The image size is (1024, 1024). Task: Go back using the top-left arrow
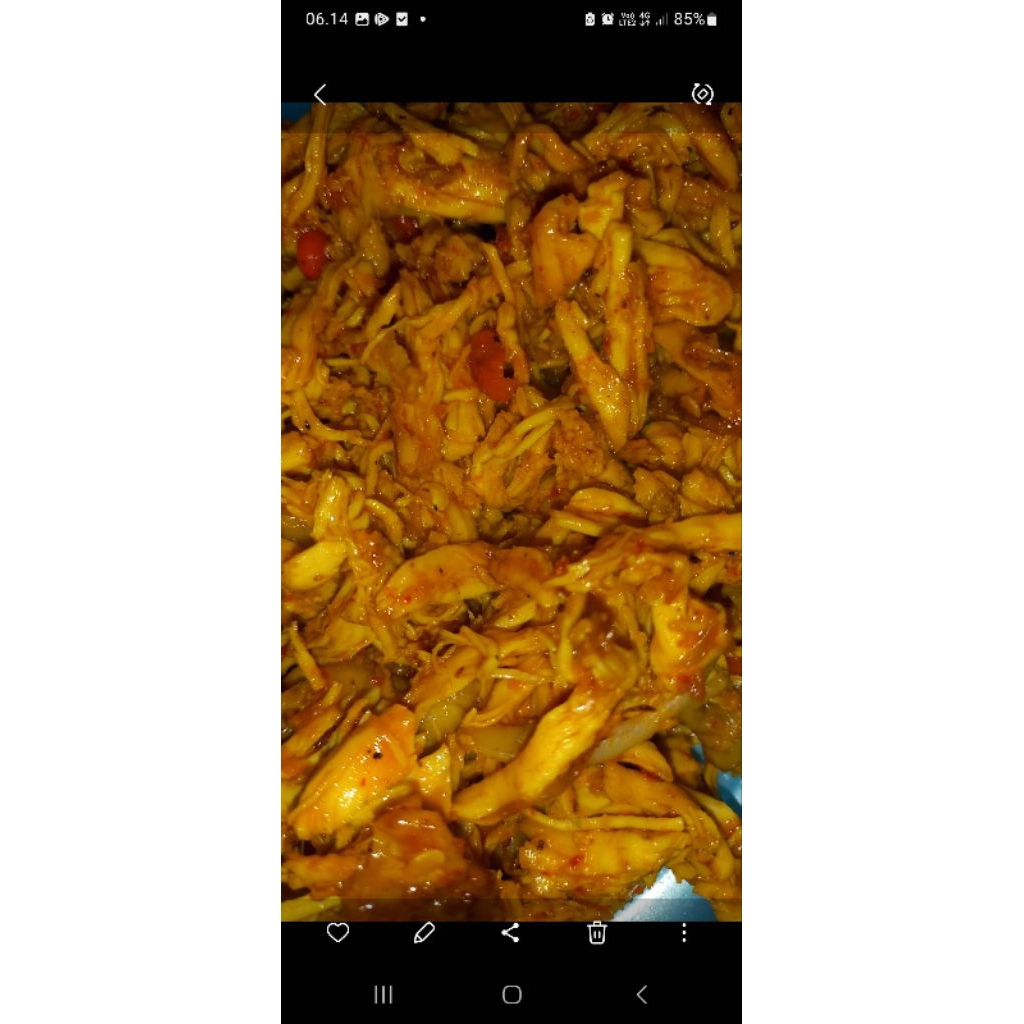tap(320, 95)
